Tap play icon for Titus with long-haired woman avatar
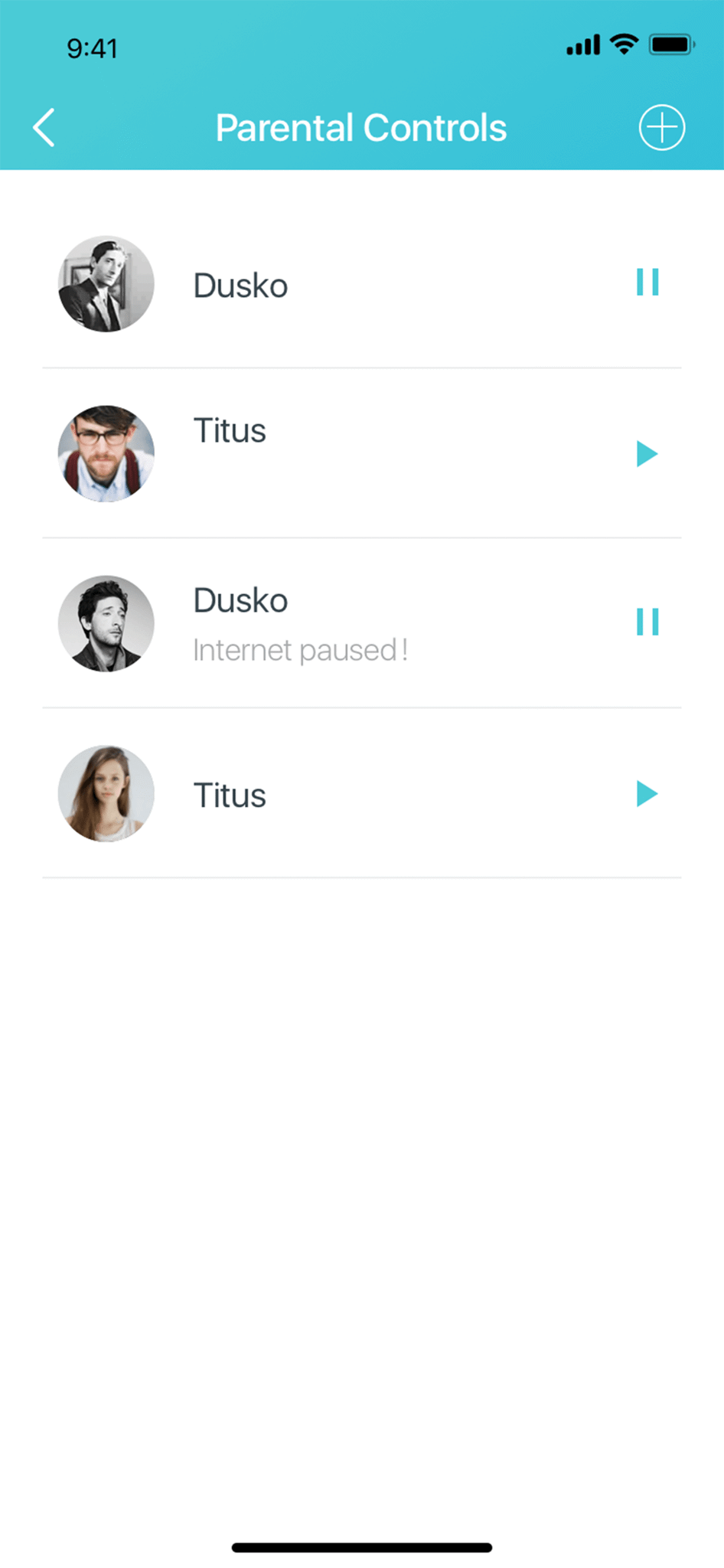 tap(647, 794)
